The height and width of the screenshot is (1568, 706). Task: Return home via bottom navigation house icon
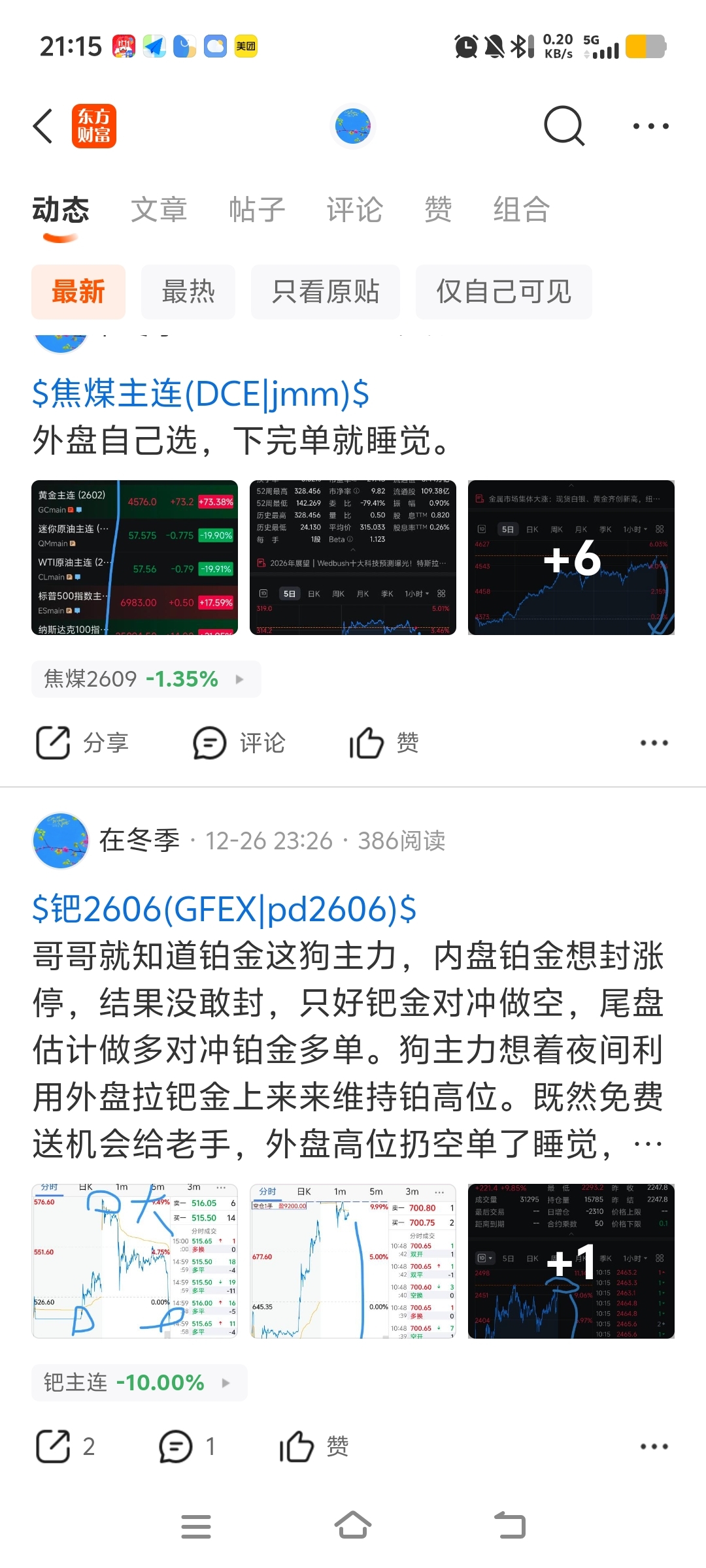[353, 1524]
